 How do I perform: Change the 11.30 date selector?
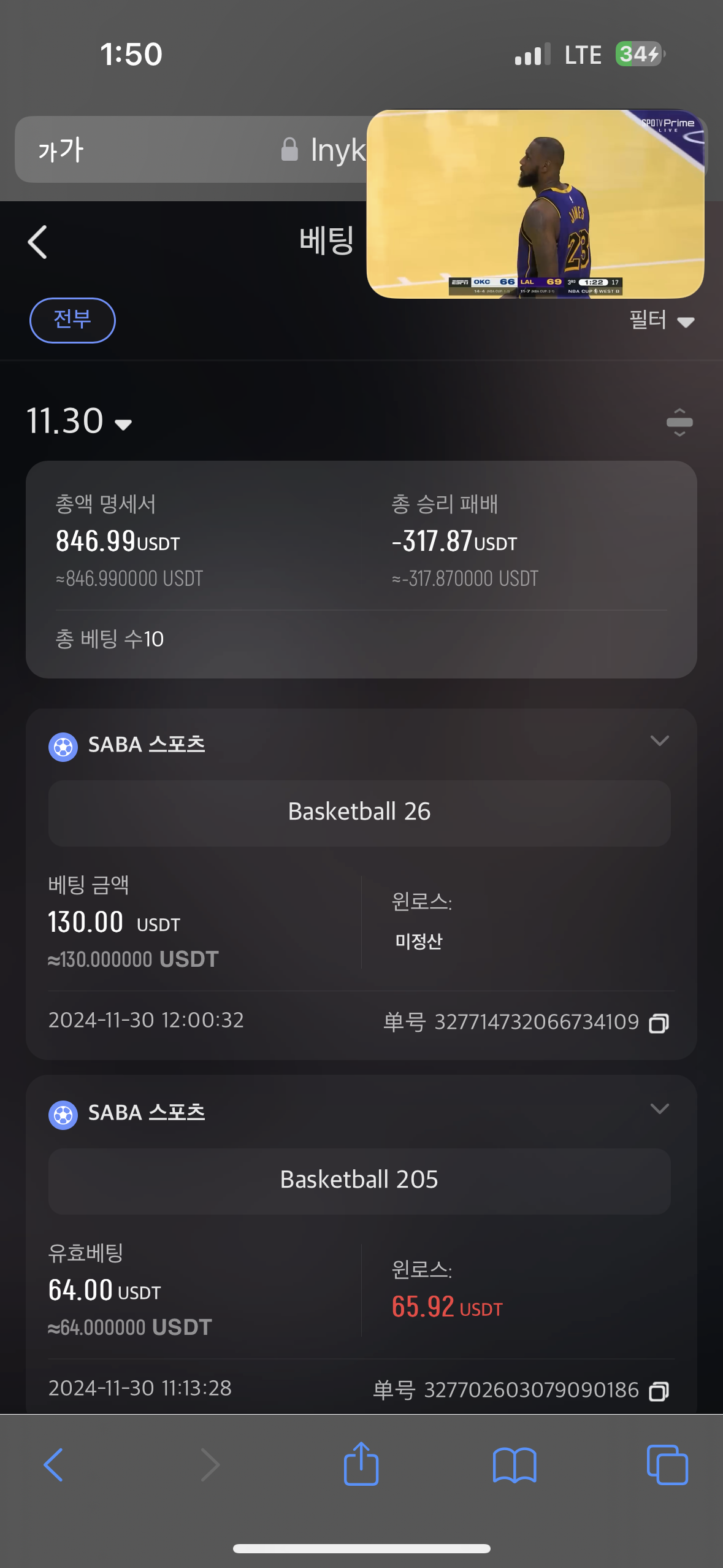pyautogui.click(x=79, y=421)
